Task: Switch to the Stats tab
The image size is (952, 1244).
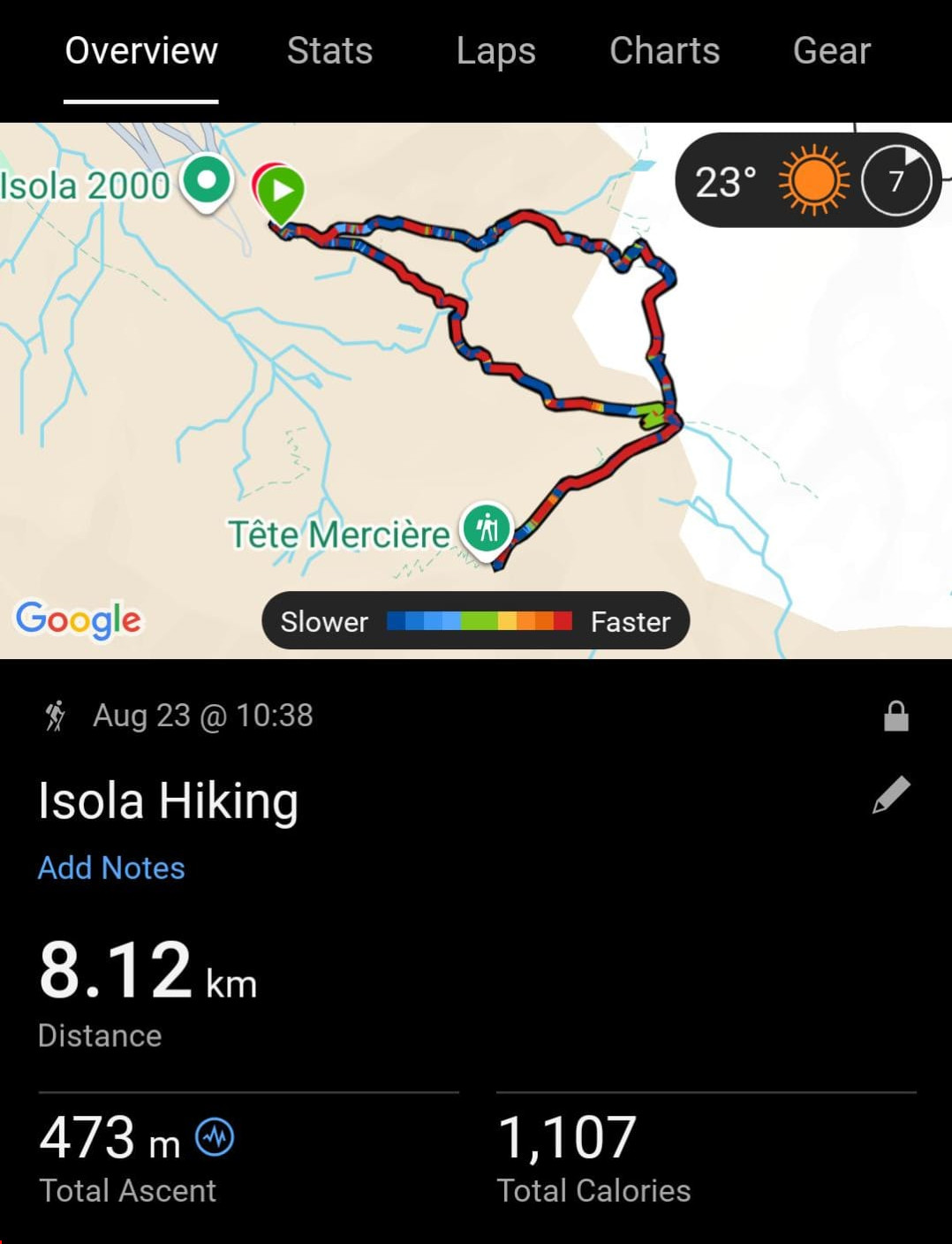Action: pyautogui.click(x=329, y=51)
